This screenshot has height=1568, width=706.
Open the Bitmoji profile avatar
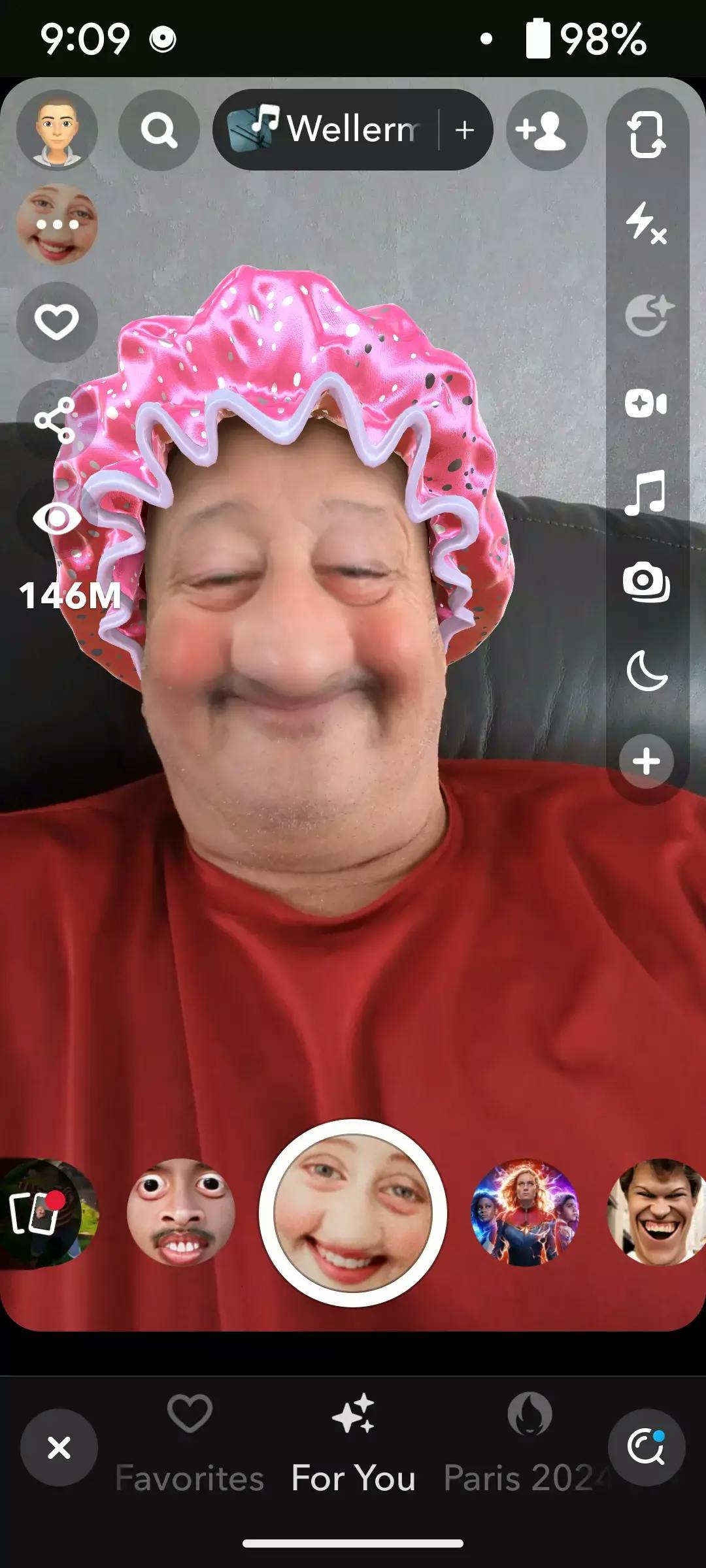[57, 130]
